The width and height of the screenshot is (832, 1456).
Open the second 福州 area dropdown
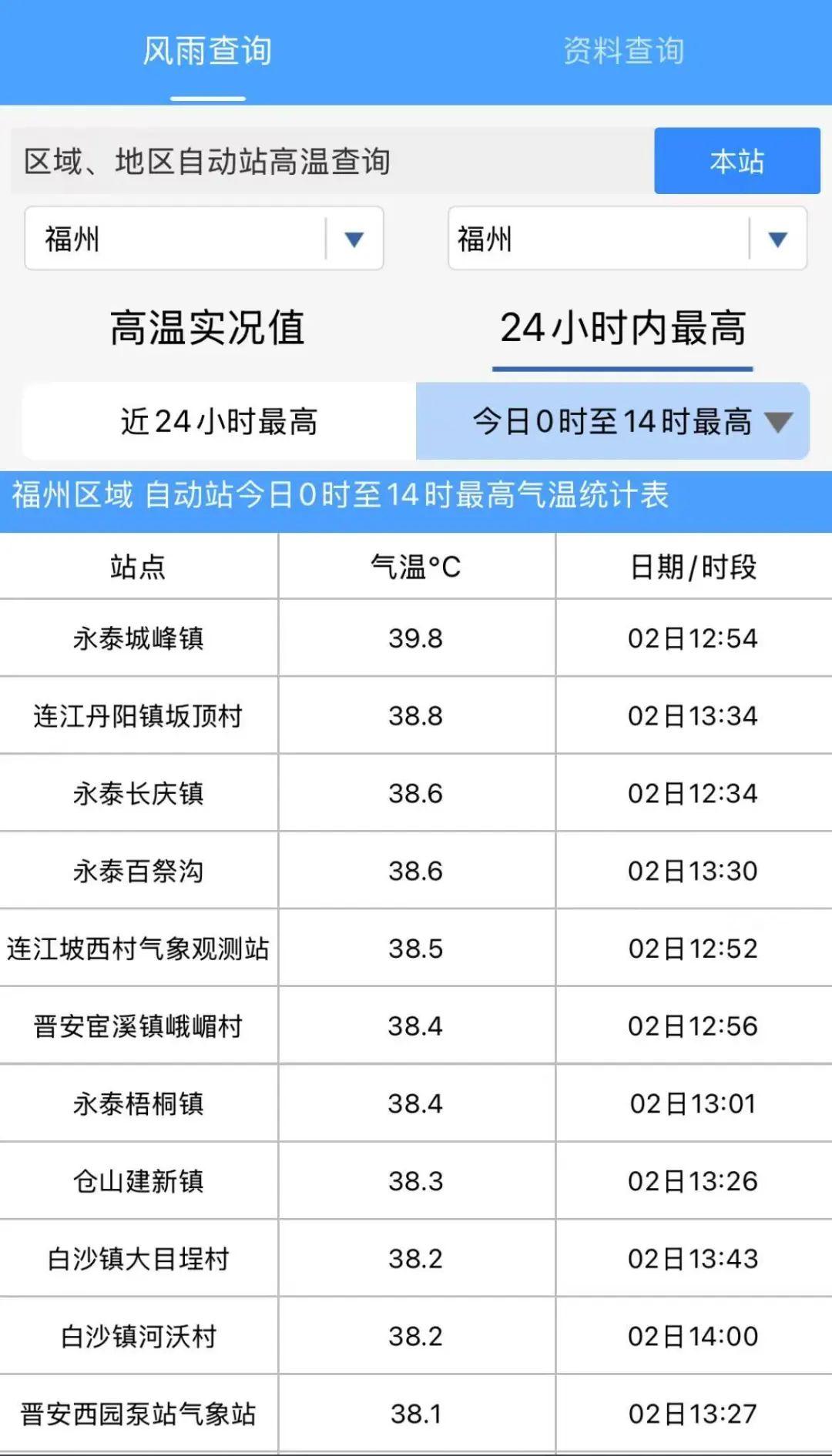pyautogui.click(x=627, y=239)
